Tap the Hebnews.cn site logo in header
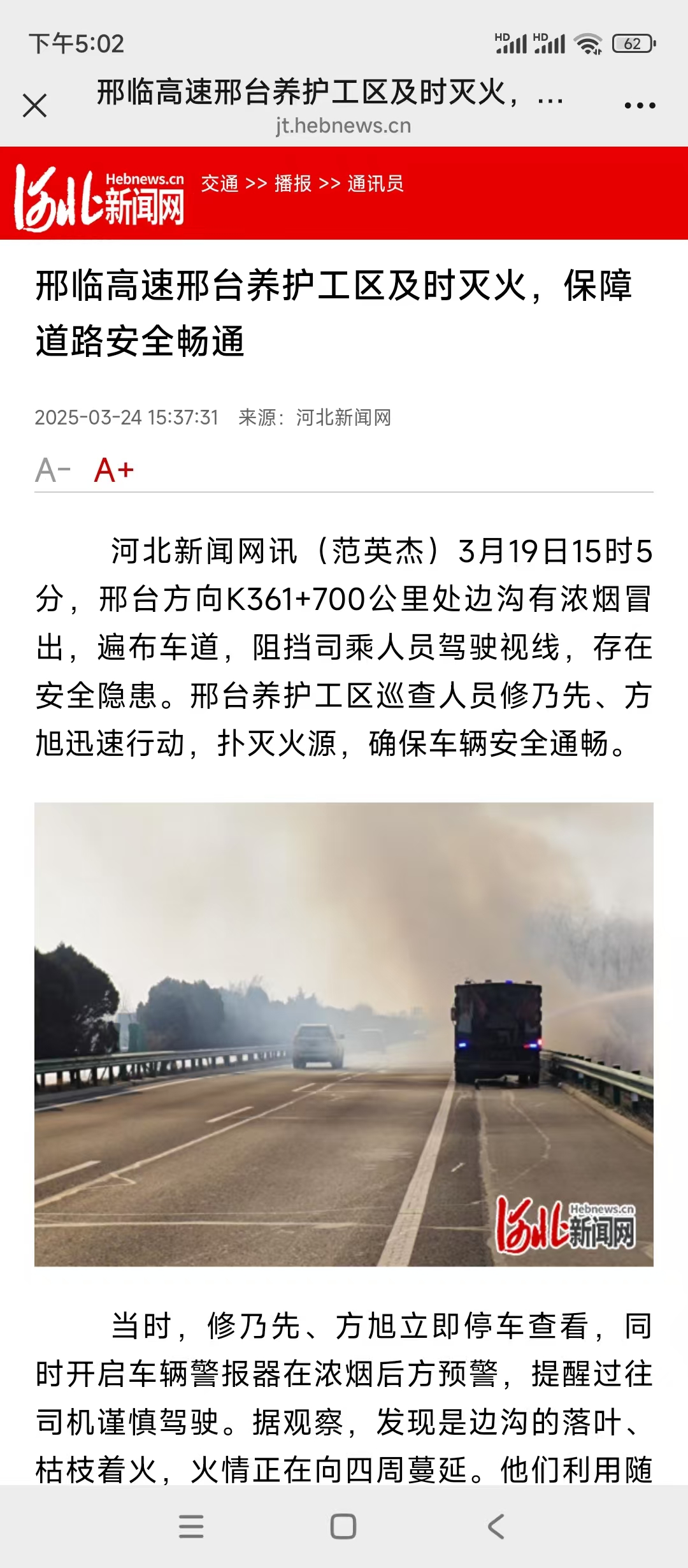This screenshot has height=1568, width=688. pos(100,198)
